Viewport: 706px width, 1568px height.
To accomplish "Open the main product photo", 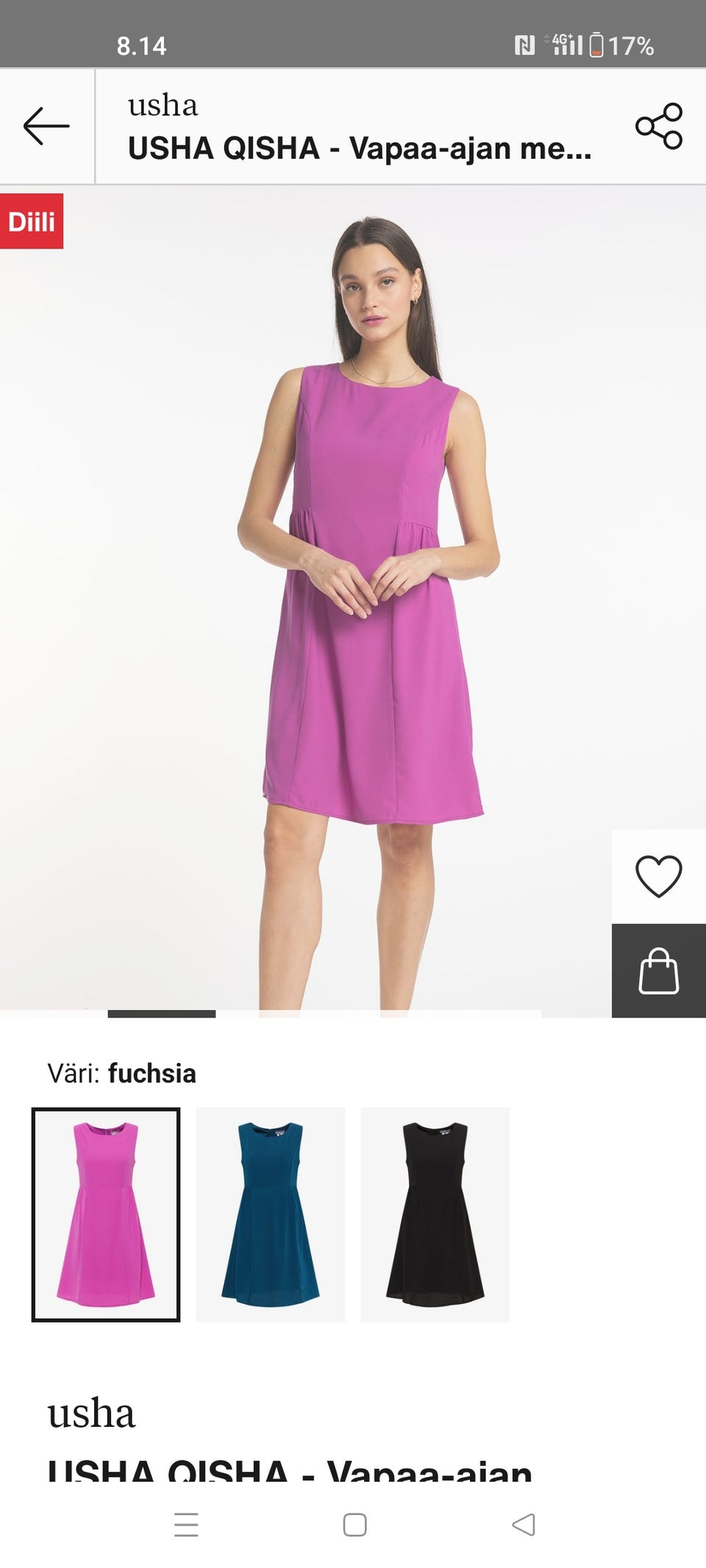I will tap(353, 588).
